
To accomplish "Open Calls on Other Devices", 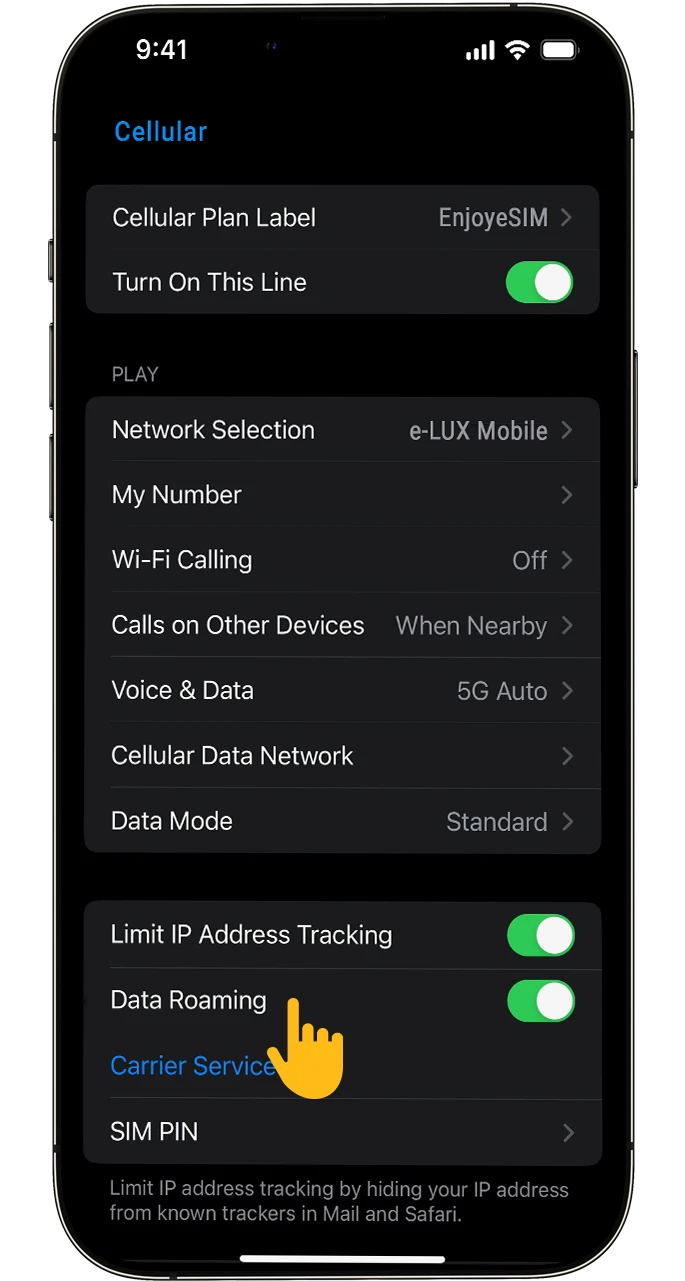I will [342, 626].
